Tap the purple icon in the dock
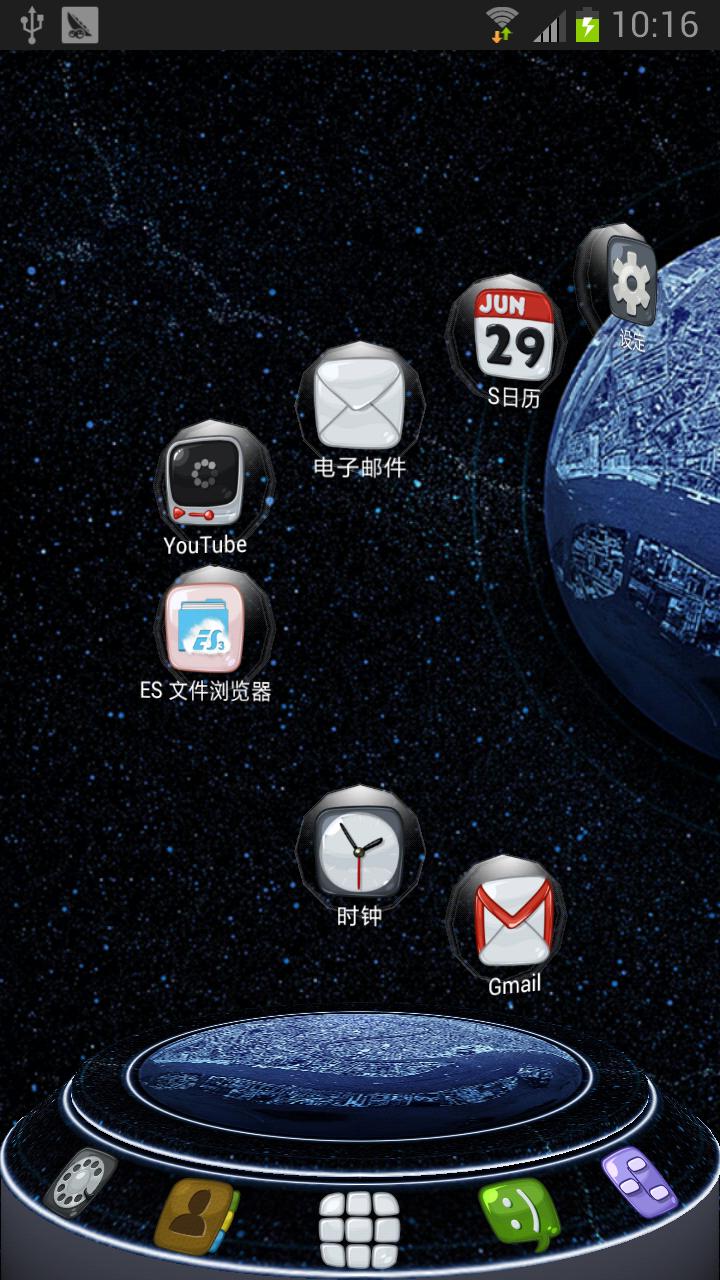The image size is (720, 1280). pyautogui.click(x=639, y=1182)
